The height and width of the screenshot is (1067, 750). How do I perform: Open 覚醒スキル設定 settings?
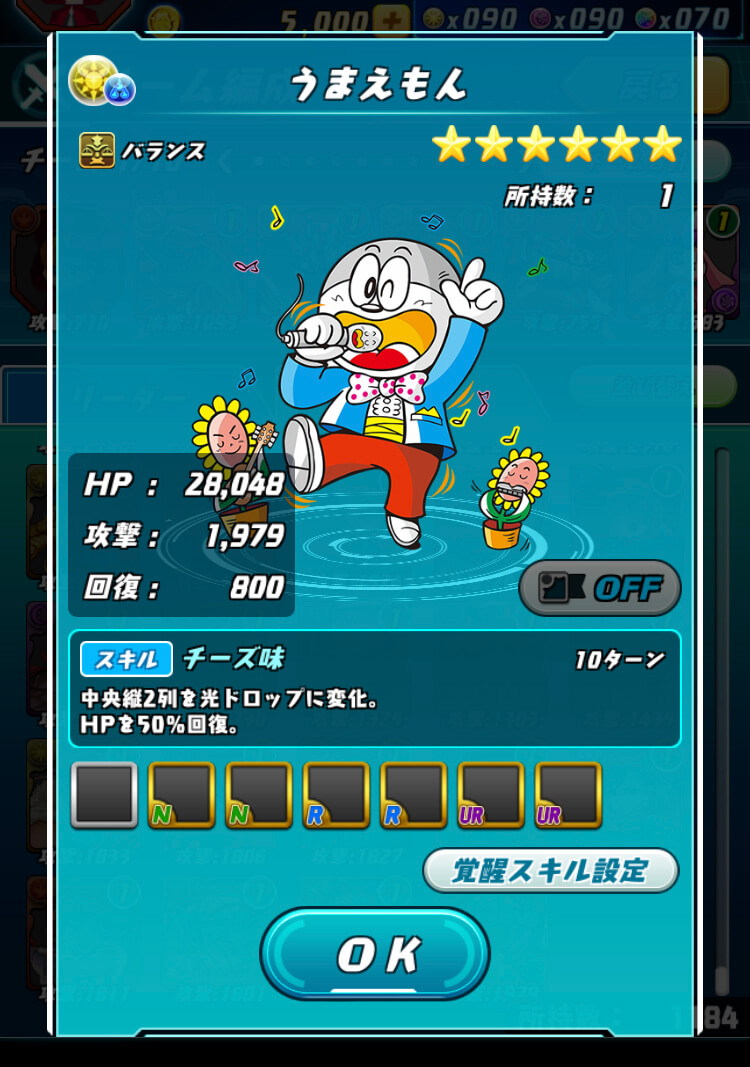point(550,870)
